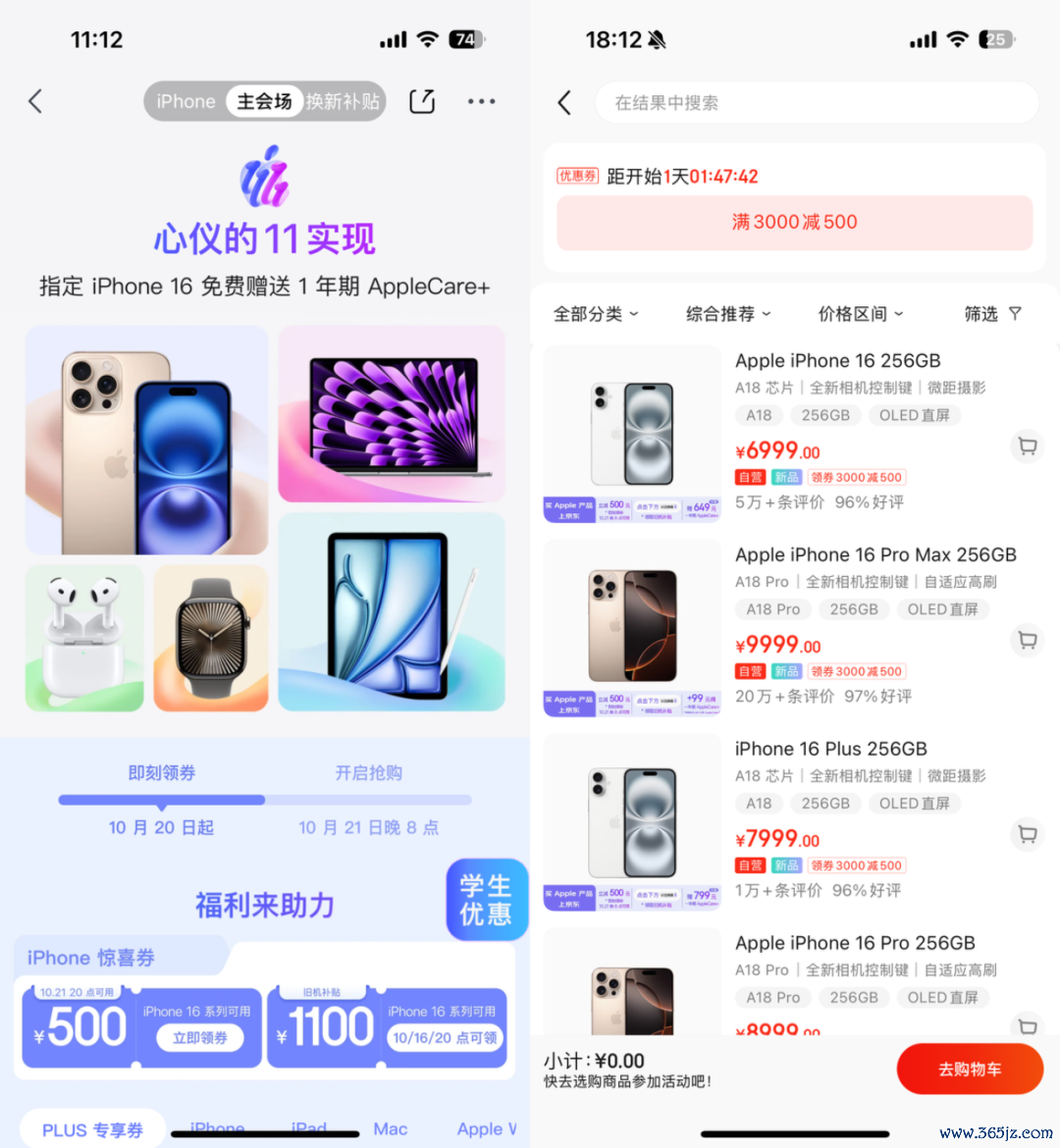Open the iPhone 16 Pro Max 256GB listing
This screenshot has height=1148, width=1060.
click(875, 555)
